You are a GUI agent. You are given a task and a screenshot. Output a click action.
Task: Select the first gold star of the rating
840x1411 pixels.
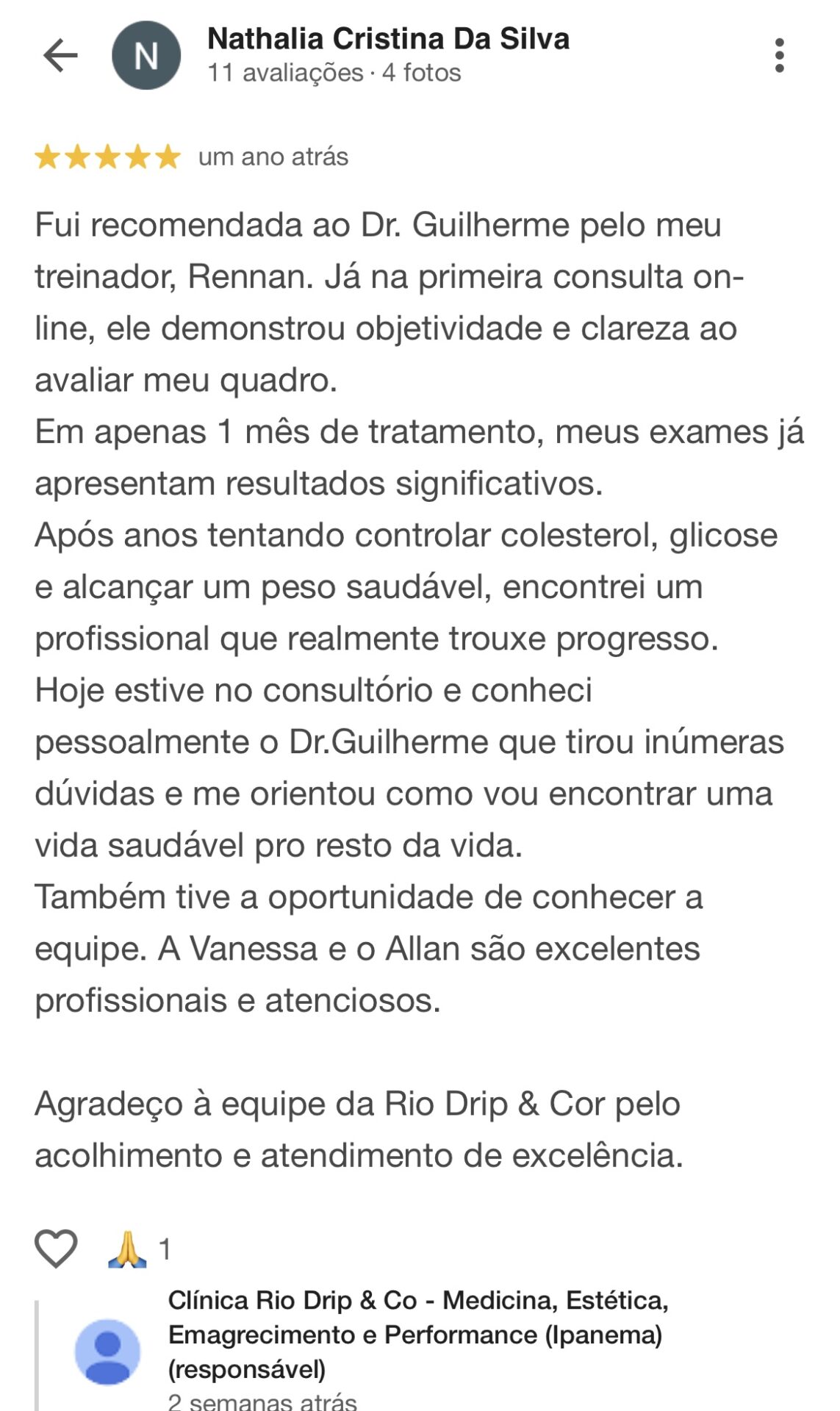(49, 157)
